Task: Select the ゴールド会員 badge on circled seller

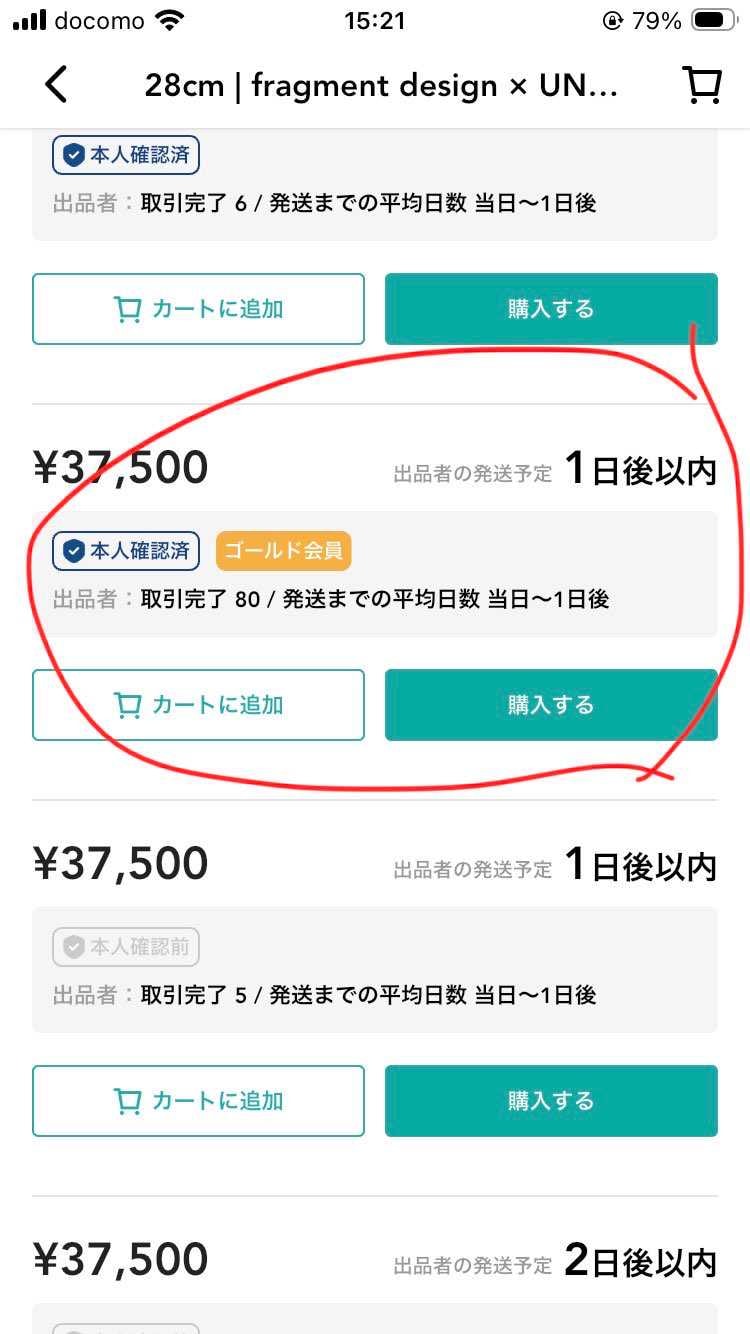Action: point(284,550)
